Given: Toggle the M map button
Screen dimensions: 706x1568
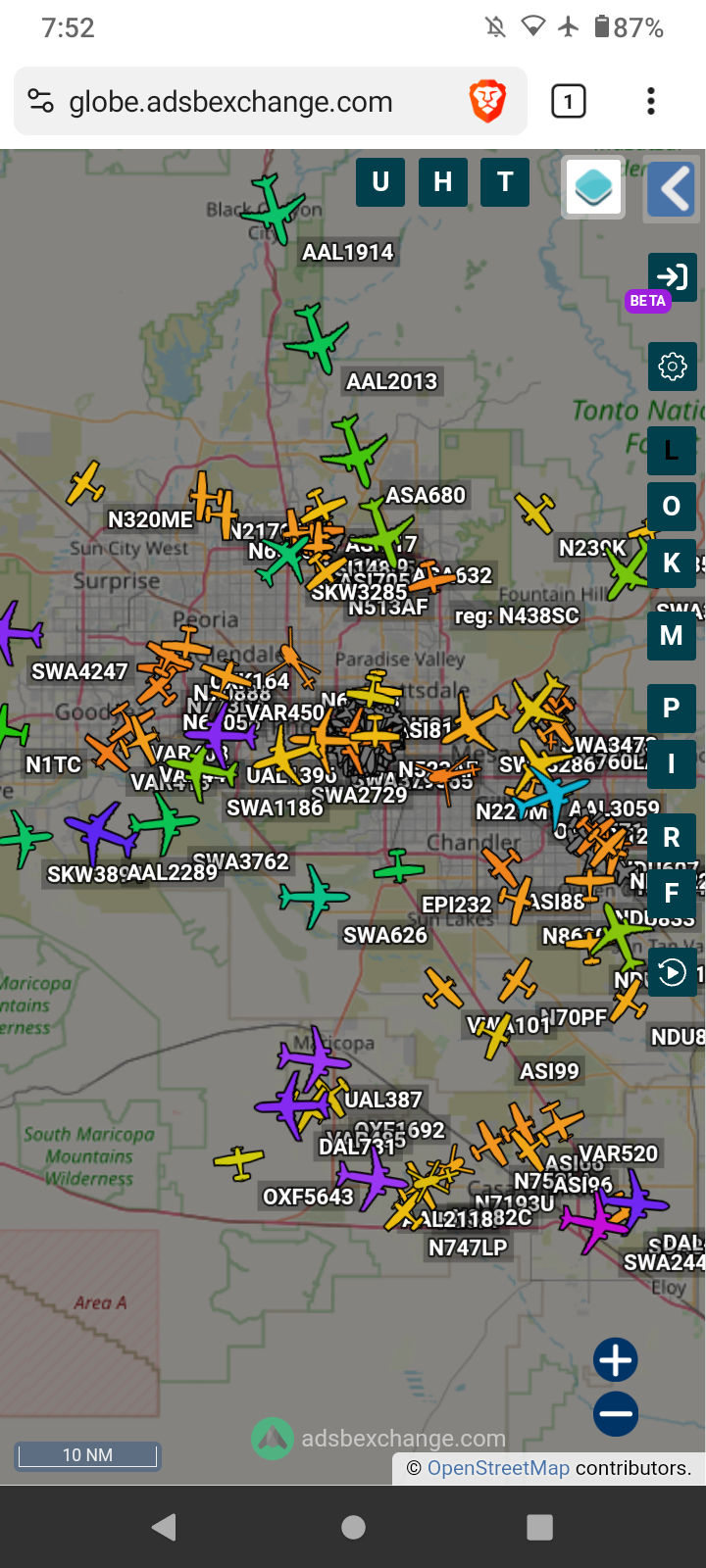Looking at the screenshot, I should 672,636.
